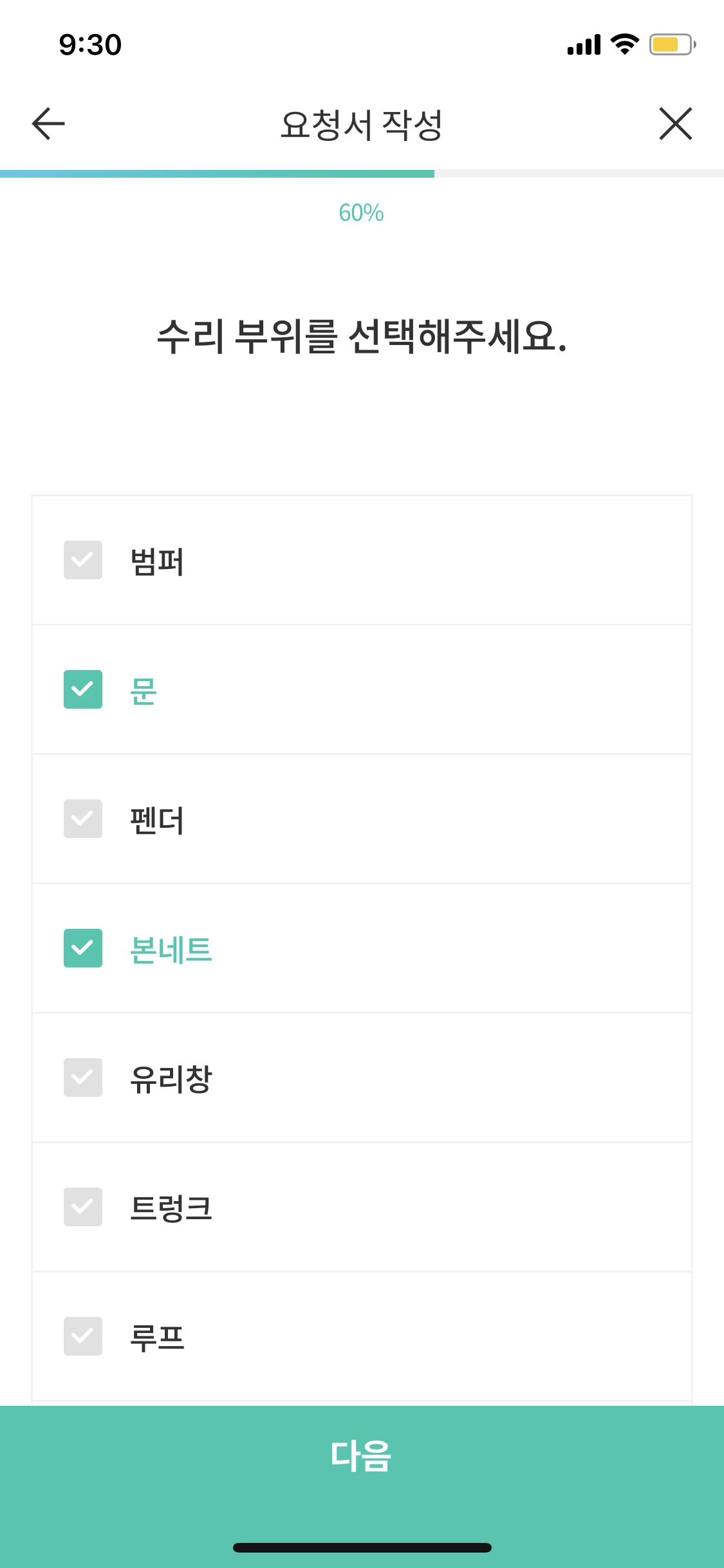This screenshot has height=1568, width=724.
Task: Check the 루프 (roof) checkbox
Action: (x=82, y=1336)
